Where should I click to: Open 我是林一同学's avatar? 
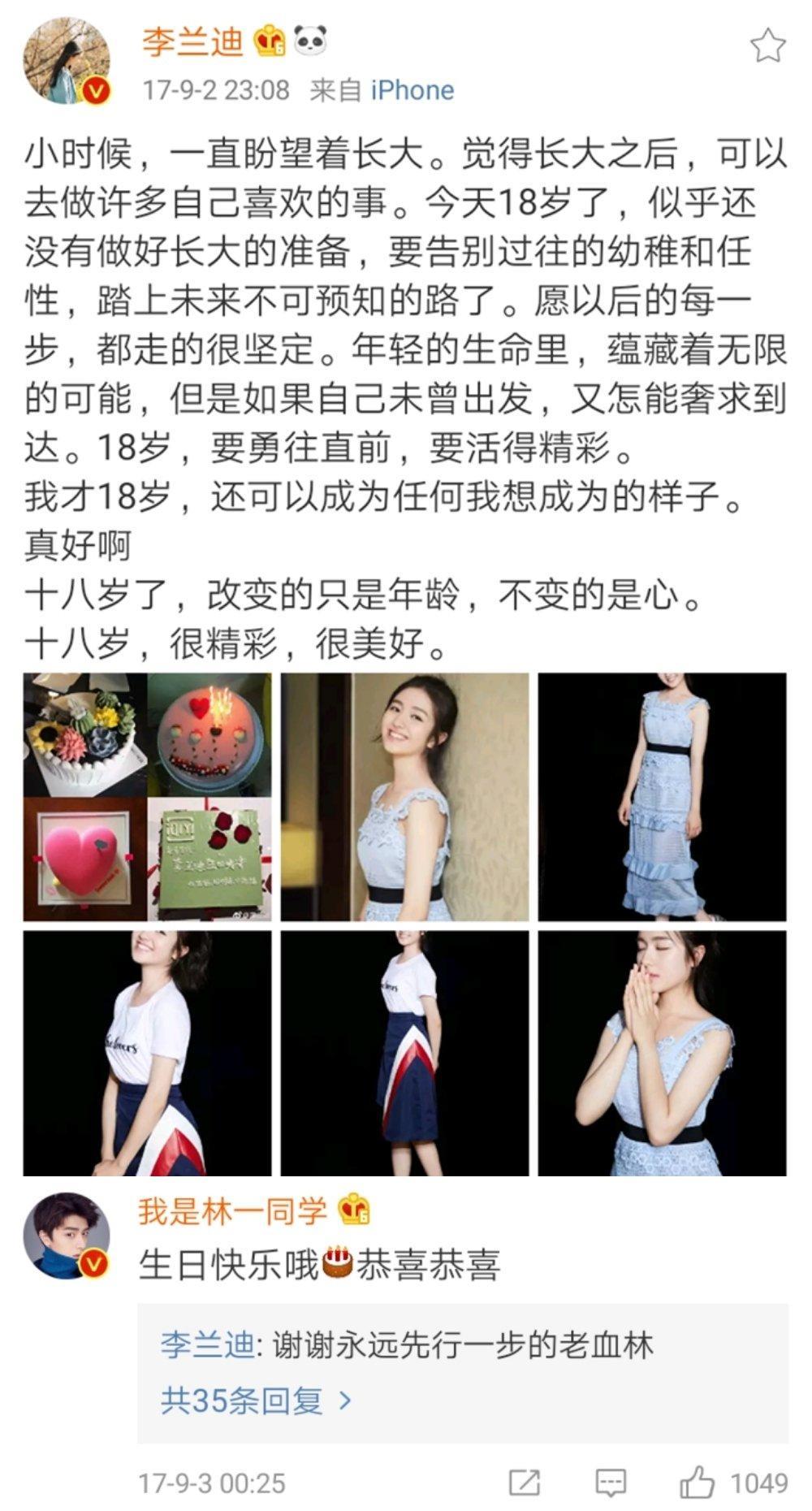[x=67, y=1236]
